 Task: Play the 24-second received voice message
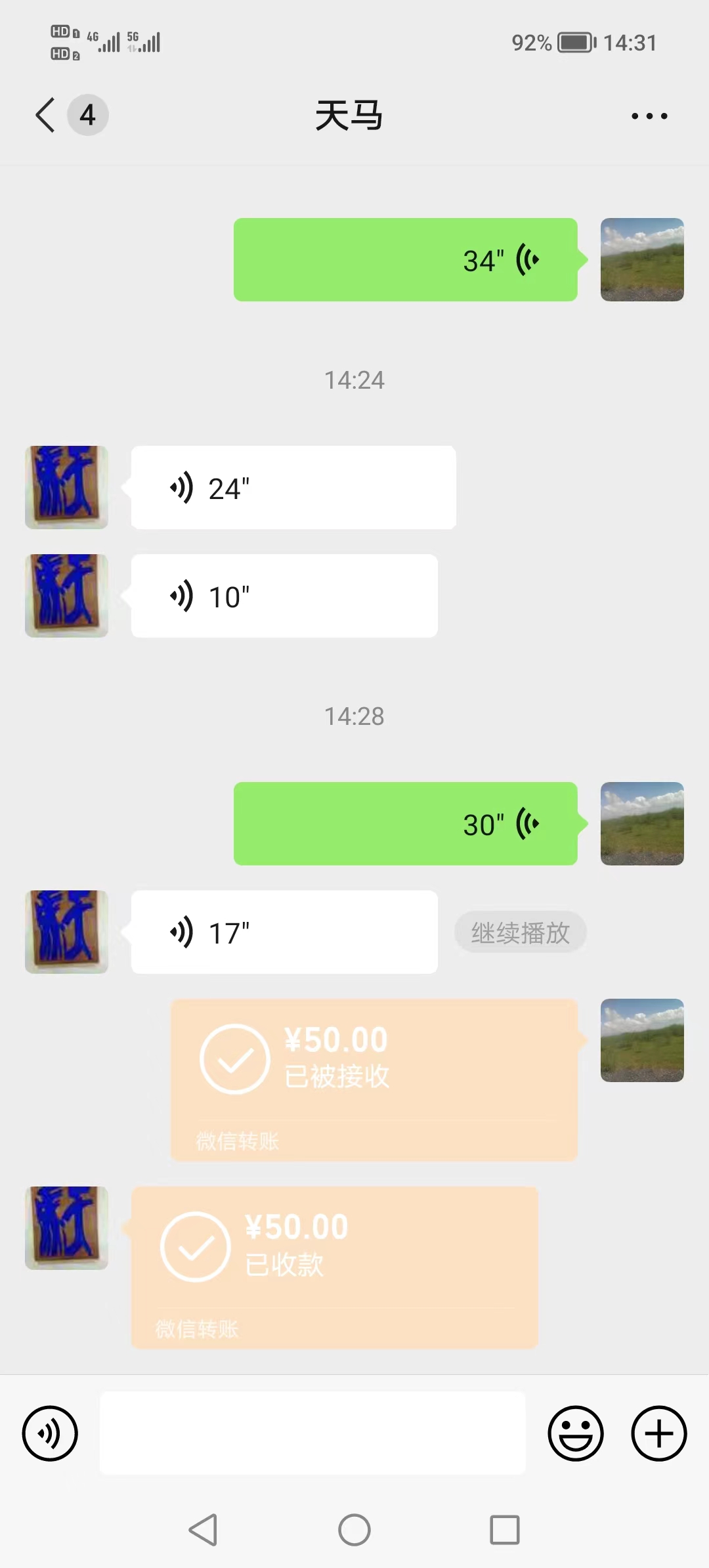[x=293, y=488]
